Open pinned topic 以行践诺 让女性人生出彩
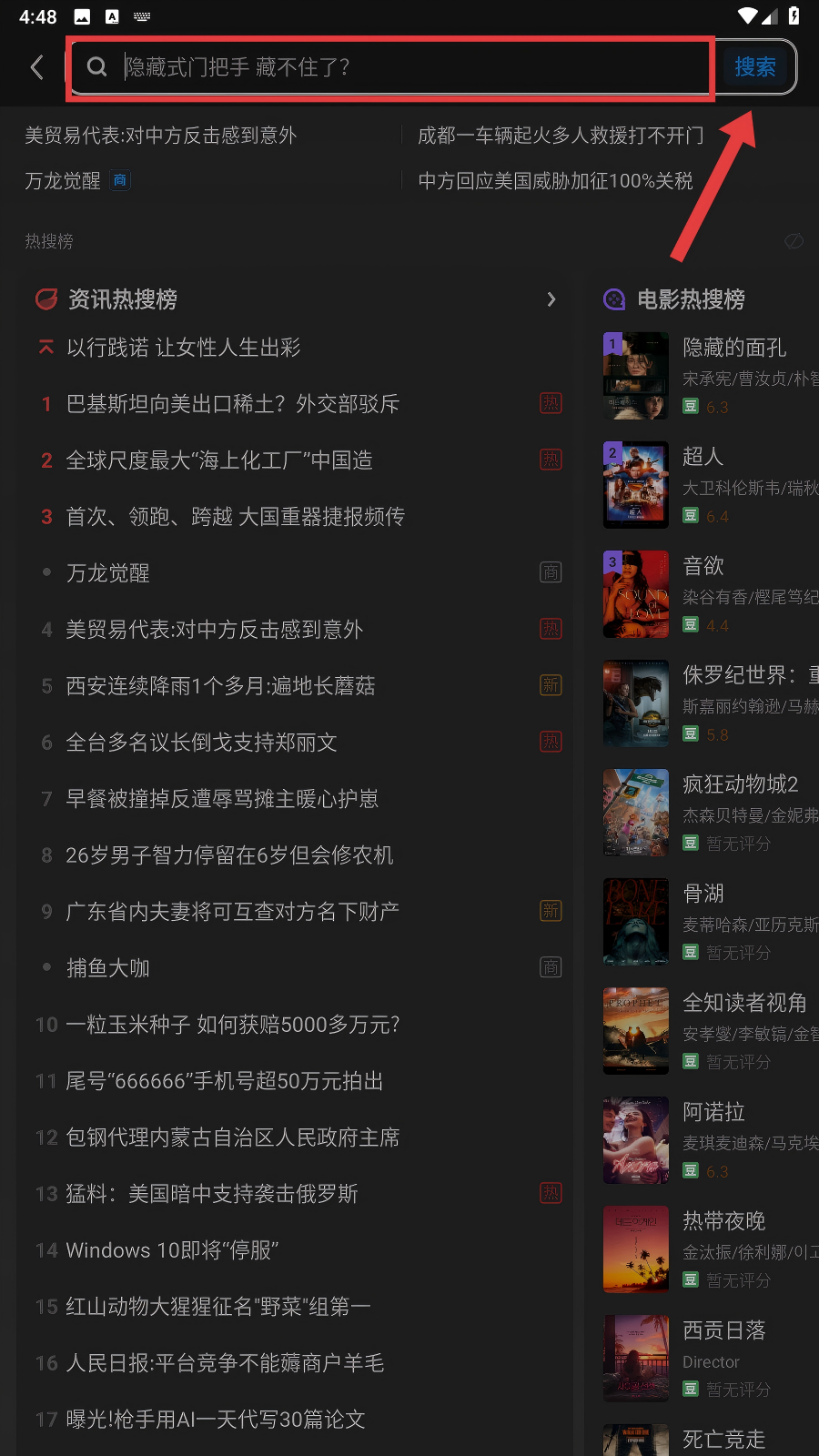Screen dimensions: 819x1456 (183, 348)
